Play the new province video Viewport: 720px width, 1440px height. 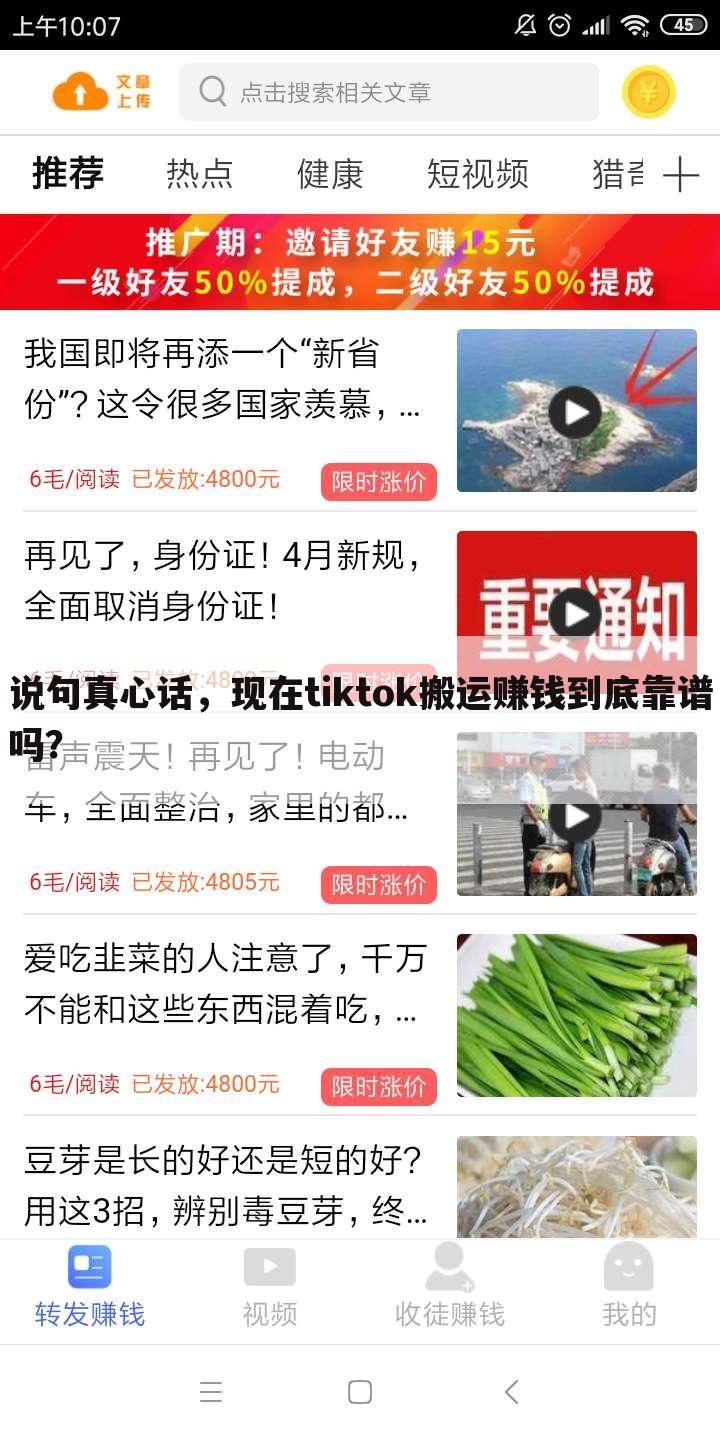pos(575,410)
